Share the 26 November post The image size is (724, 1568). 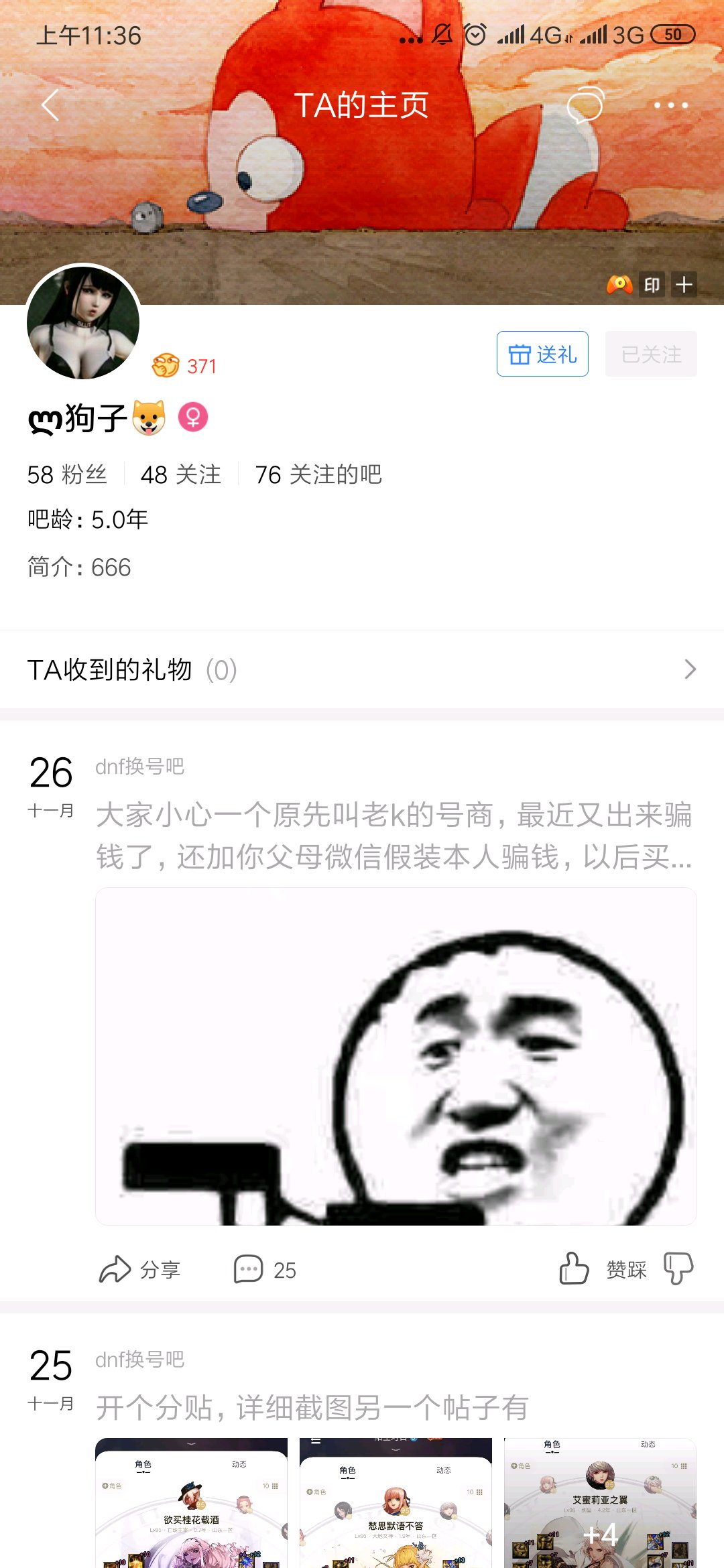(140, 1269)
